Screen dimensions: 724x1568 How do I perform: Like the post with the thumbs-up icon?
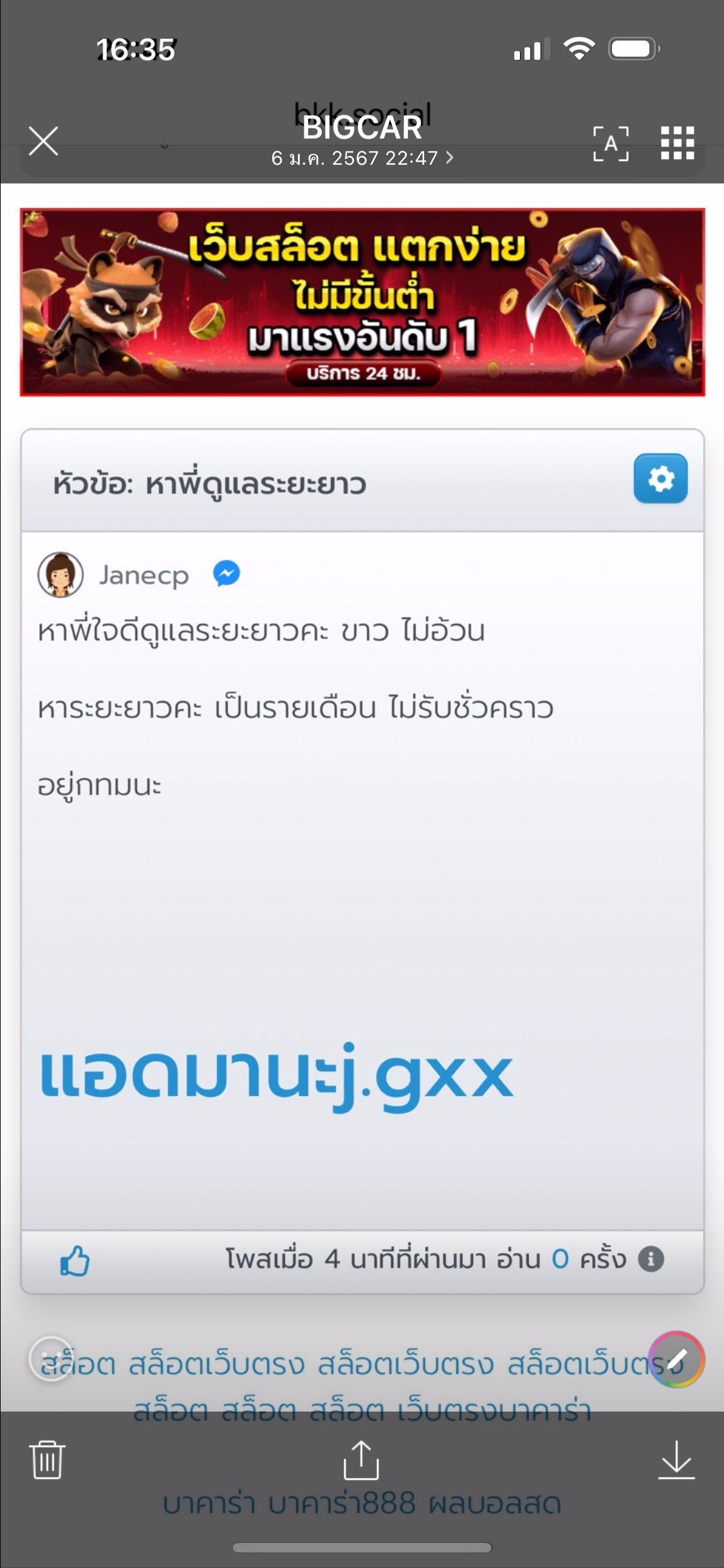pos(75,1260)
